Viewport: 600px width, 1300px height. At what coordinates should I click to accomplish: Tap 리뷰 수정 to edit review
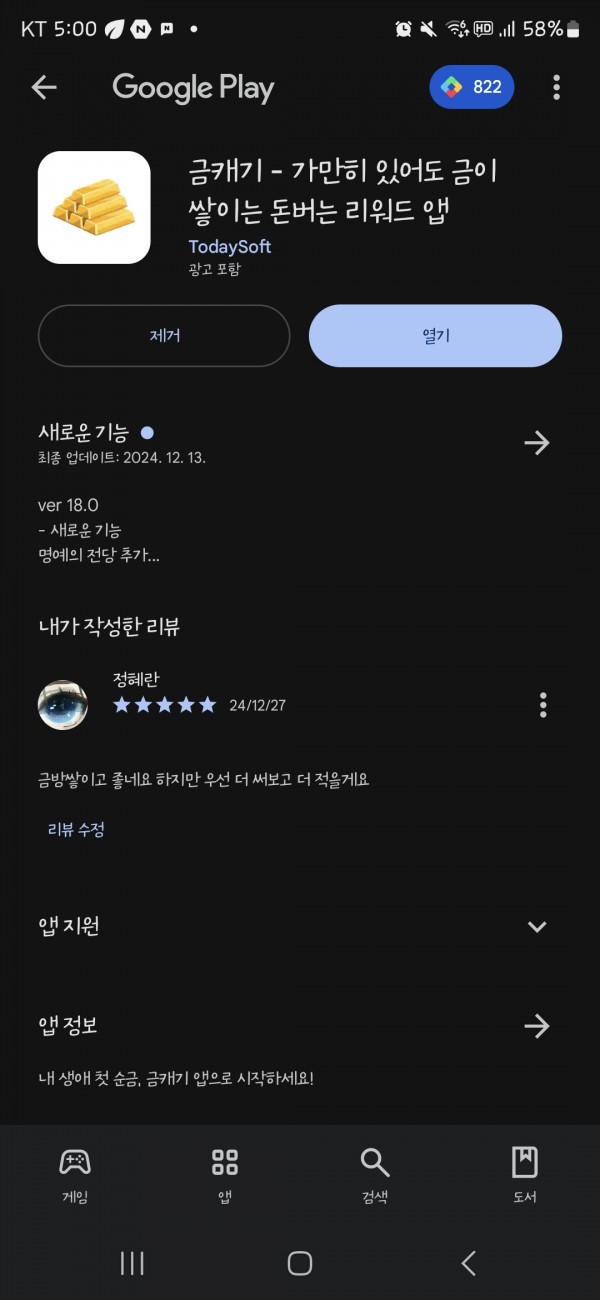76,829
